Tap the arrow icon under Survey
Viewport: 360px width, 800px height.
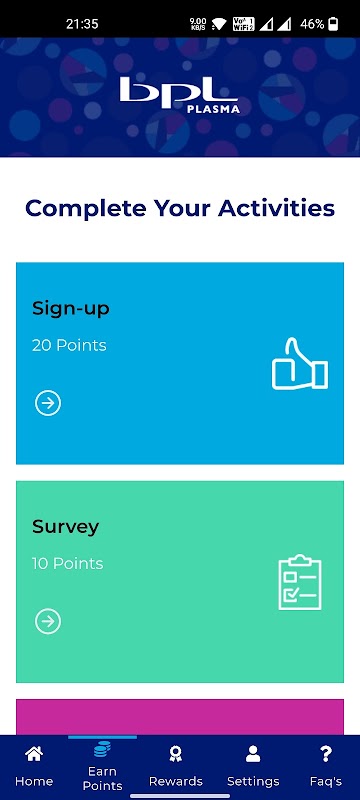48,621
